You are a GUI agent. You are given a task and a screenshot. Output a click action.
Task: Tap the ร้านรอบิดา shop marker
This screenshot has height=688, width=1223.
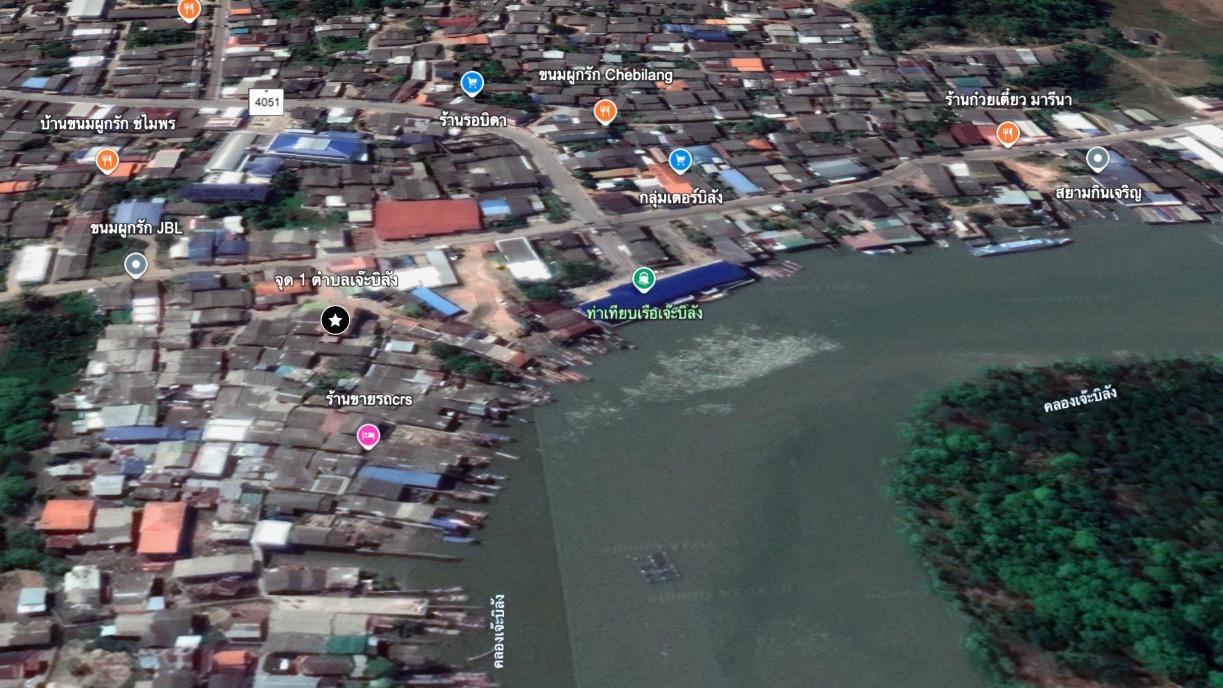[x=472, y=83]
